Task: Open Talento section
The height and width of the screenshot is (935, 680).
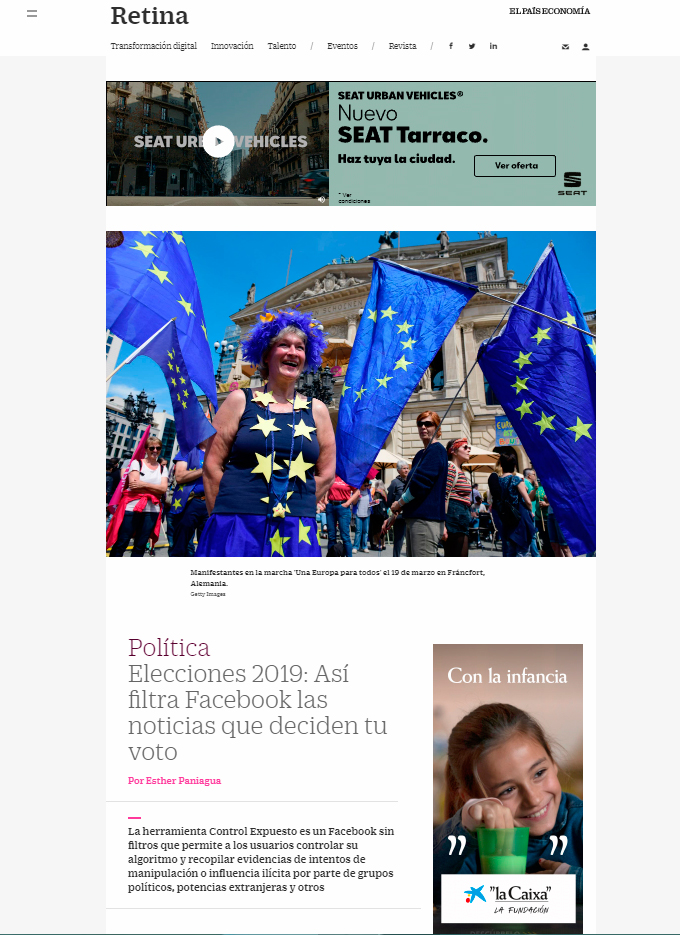Action: click(281, 46)
